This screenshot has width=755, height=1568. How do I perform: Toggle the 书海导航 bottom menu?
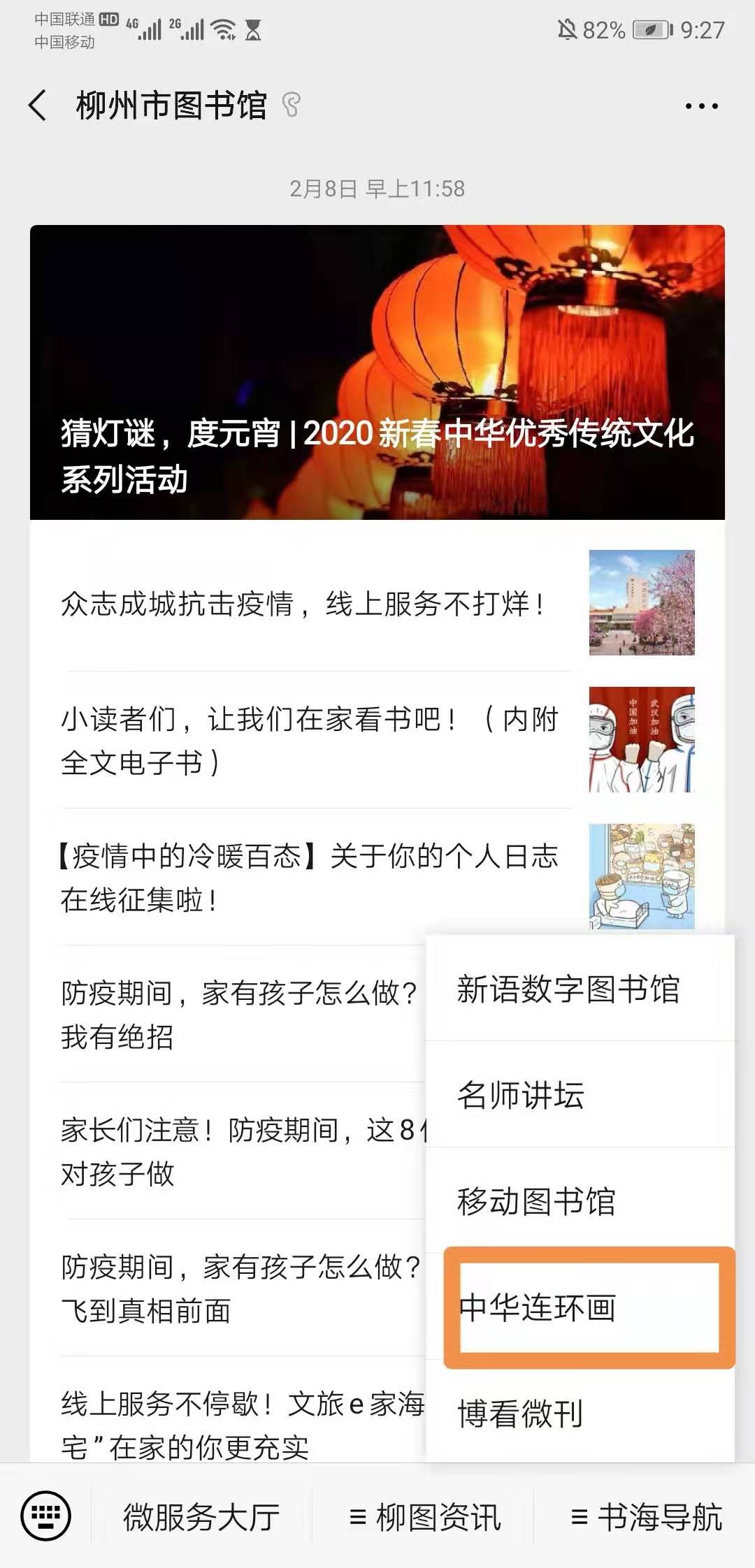point(646,1517)
